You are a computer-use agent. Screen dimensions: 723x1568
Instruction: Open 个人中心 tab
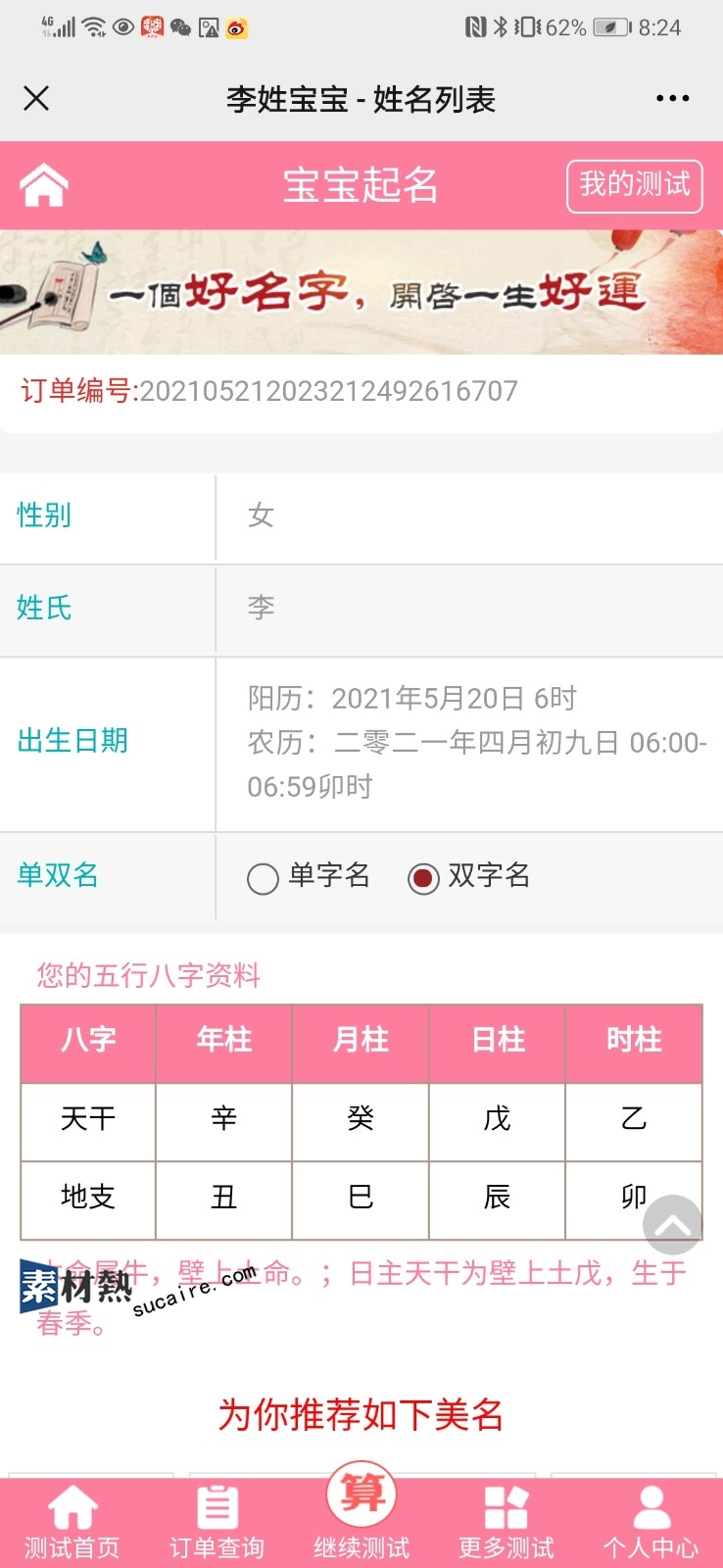tap(651, 1523)
